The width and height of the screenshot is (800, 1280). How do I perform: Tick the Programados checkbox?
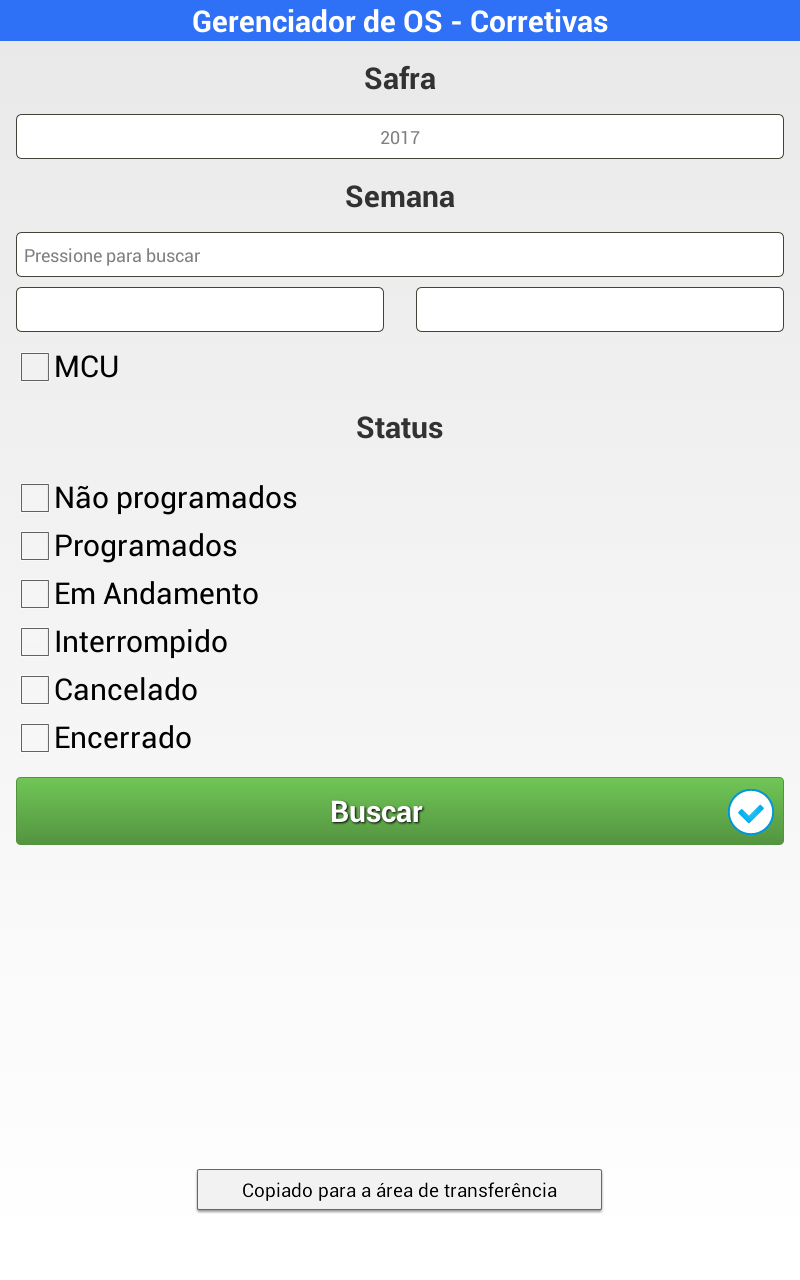(x=35, y=546)
